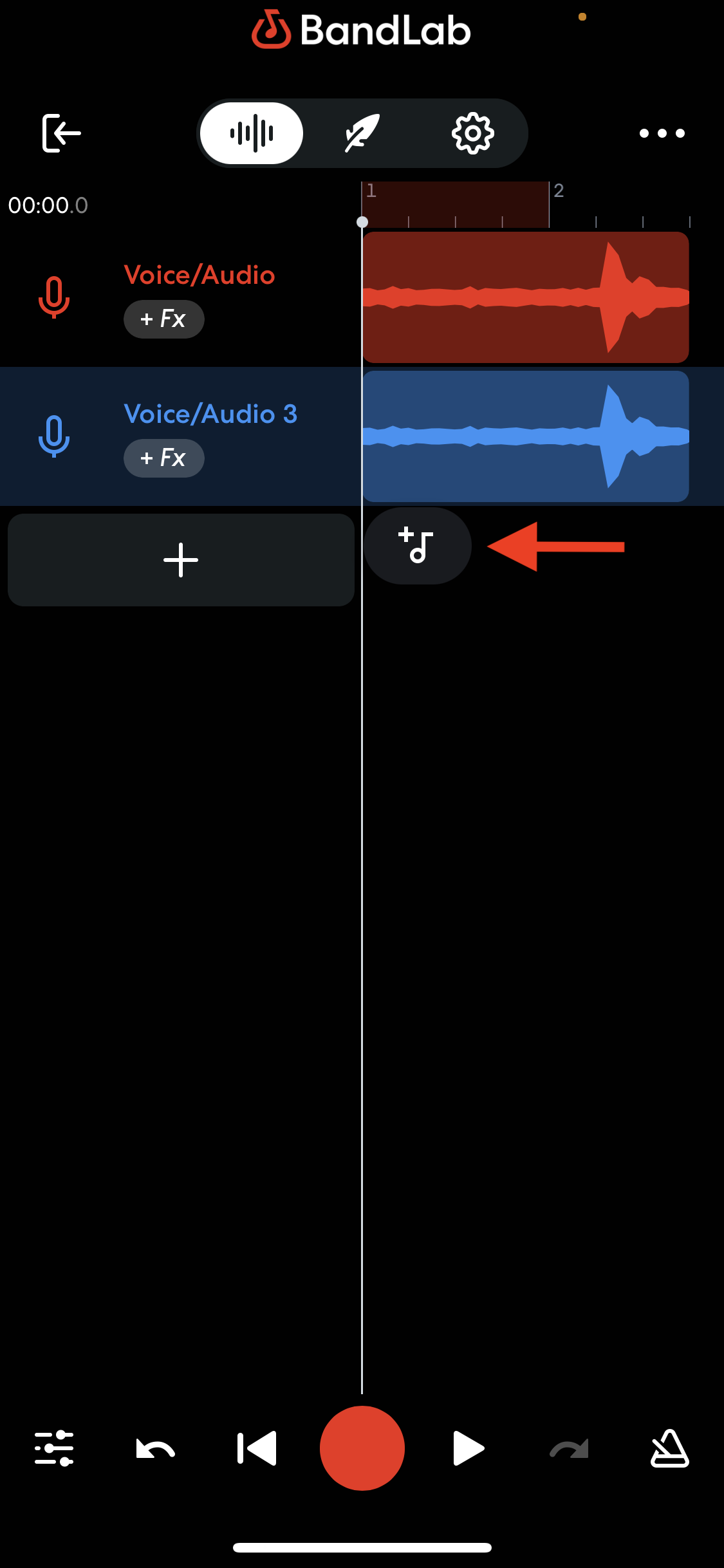Tap the blue audio clip waveform
Screen dimensions: 724x1568
click(526, 436)
